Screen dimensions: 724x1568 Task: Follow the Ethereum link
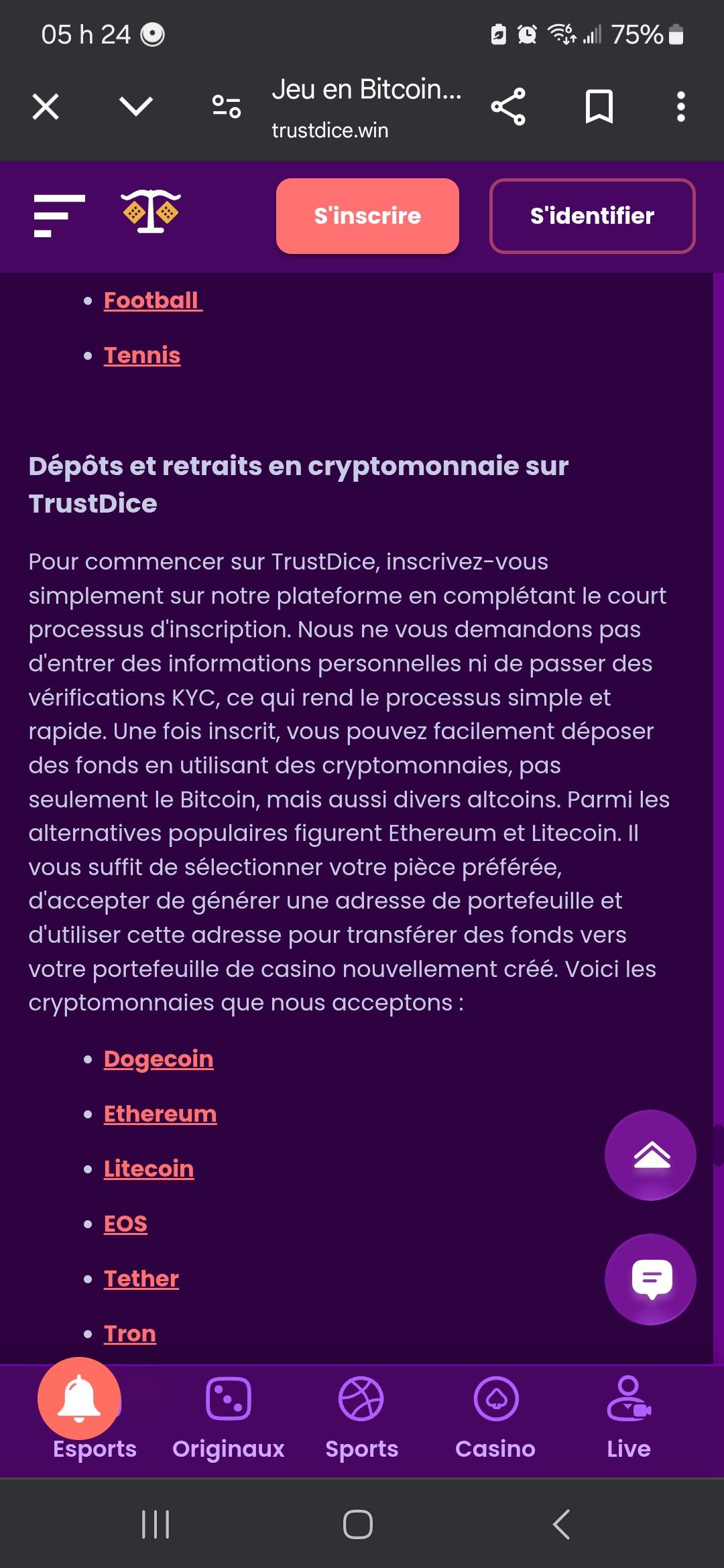160,1114
